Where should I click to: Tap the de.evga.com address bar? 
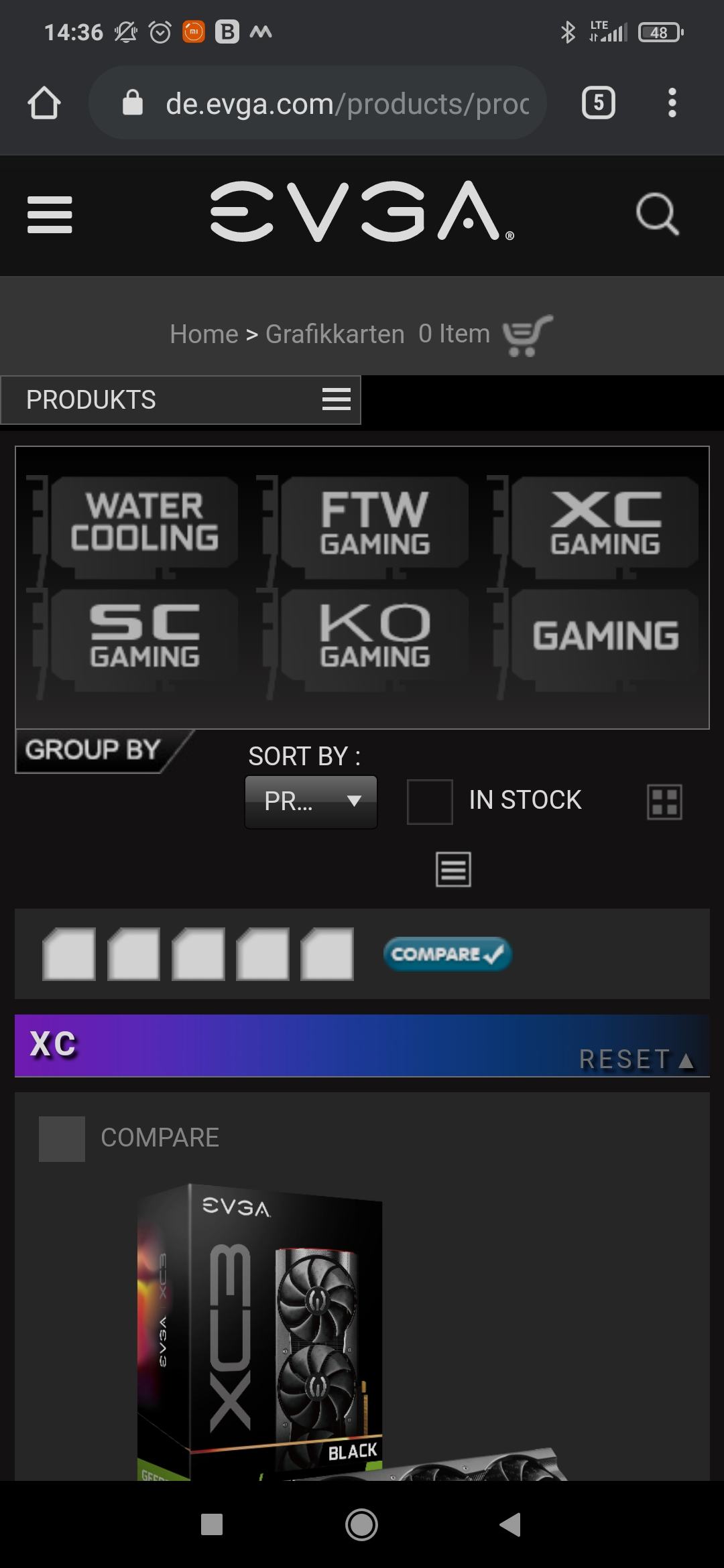[x=318, y=103]
